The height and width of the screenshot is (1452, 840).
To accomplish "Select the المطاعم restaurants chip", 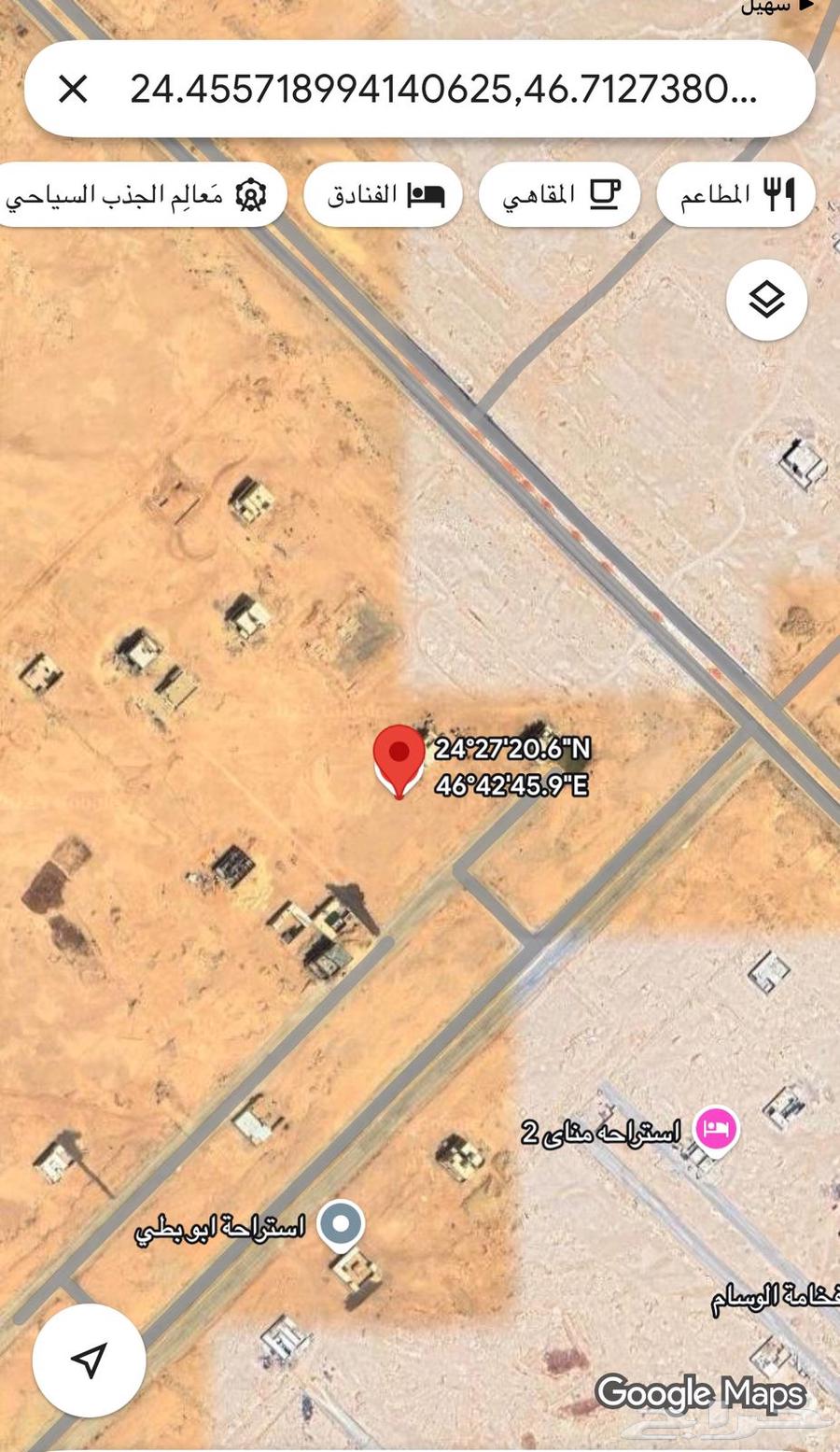I will point(735,195).
